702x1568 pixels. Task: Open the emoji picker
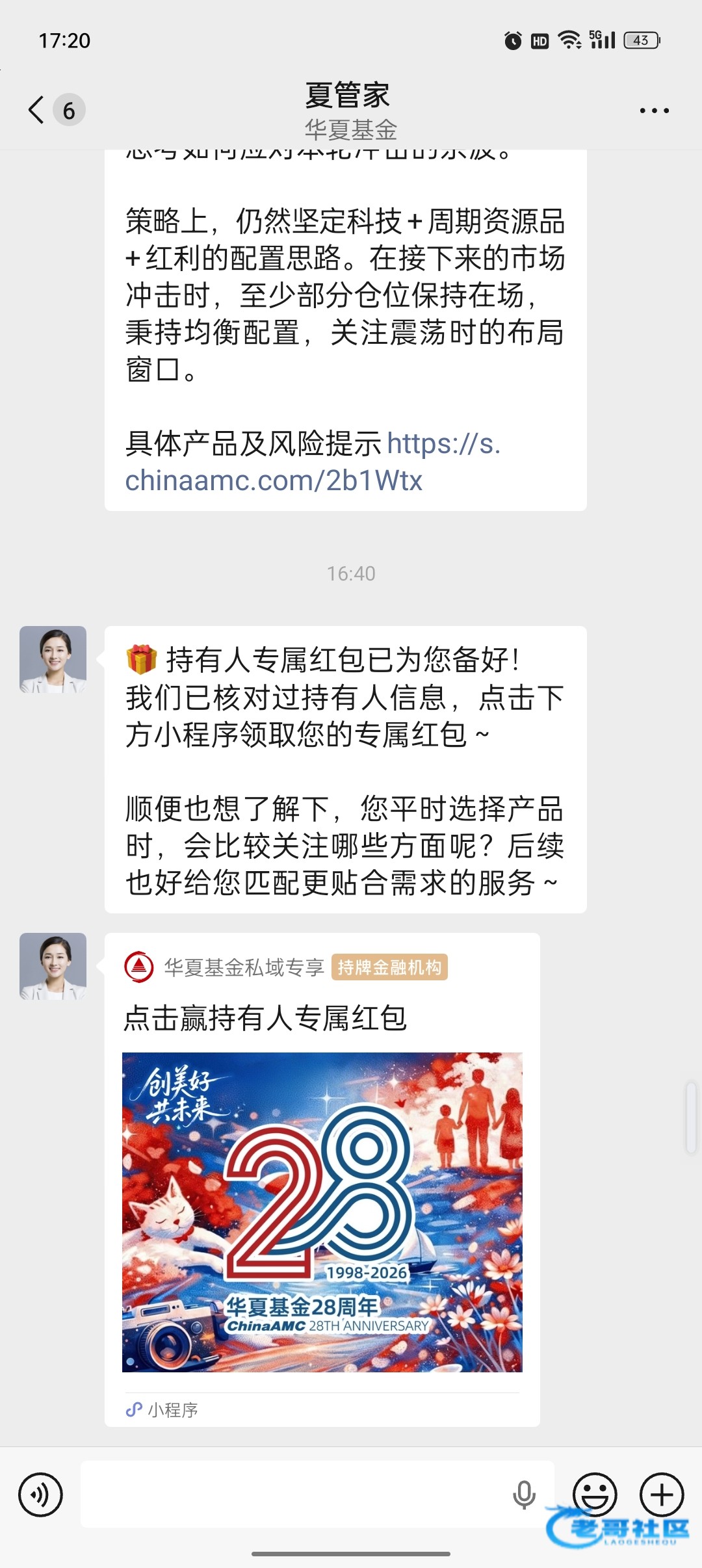click(594, 1494)
